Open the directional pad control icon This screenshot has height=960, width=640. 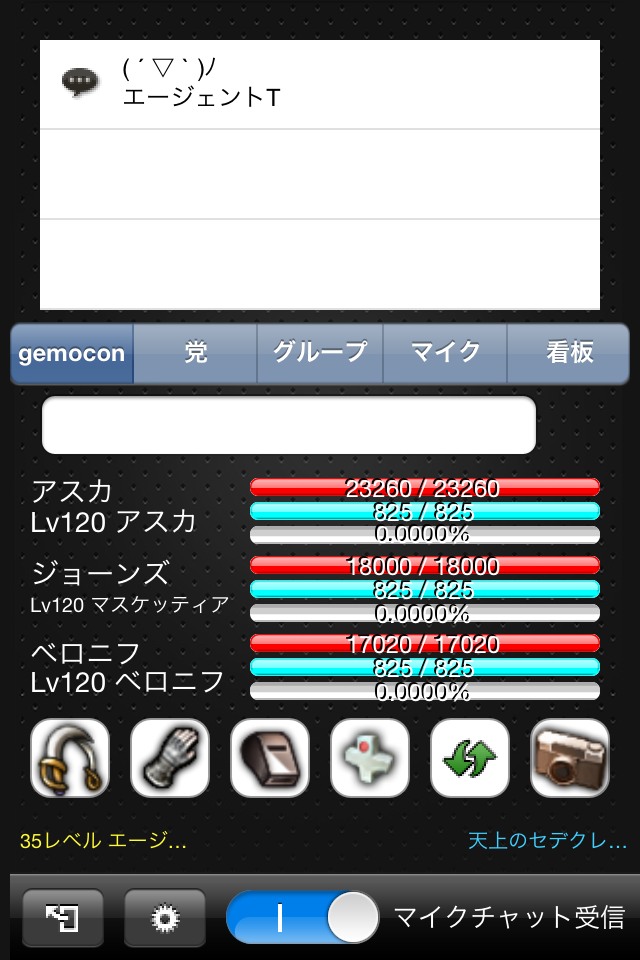pyautogui.click(x=370, y=758)
